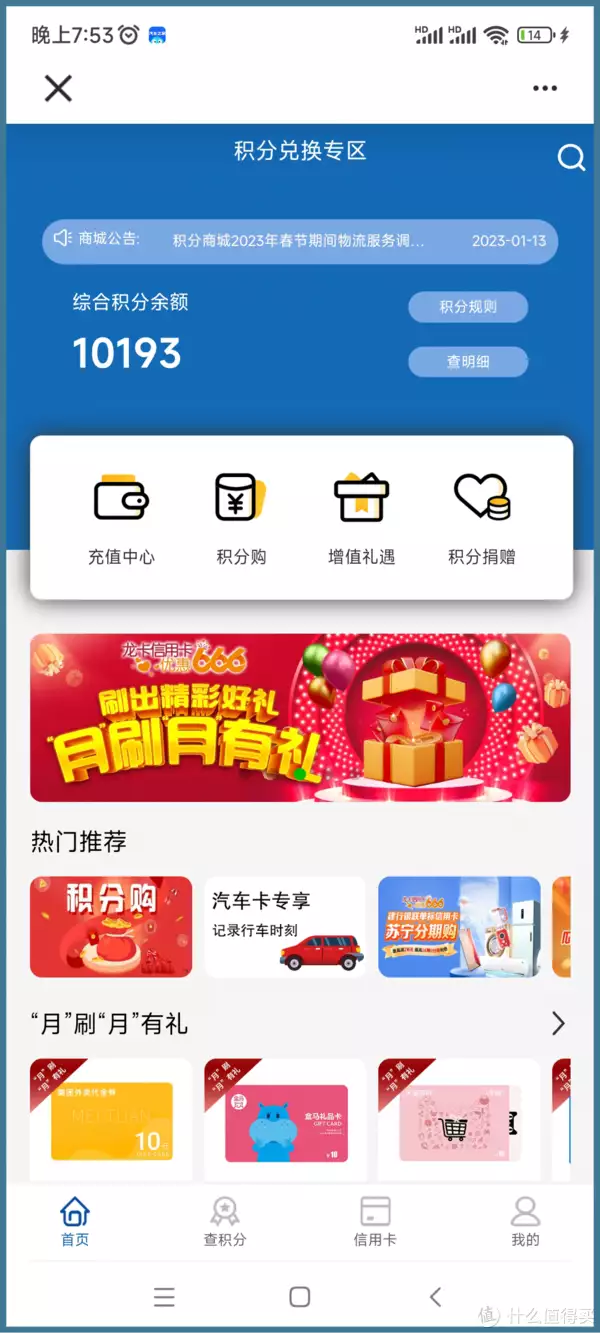Open 积分购 shortcut with yen icon
This screenshot has width=600, height=1333.
pos(241,517)
